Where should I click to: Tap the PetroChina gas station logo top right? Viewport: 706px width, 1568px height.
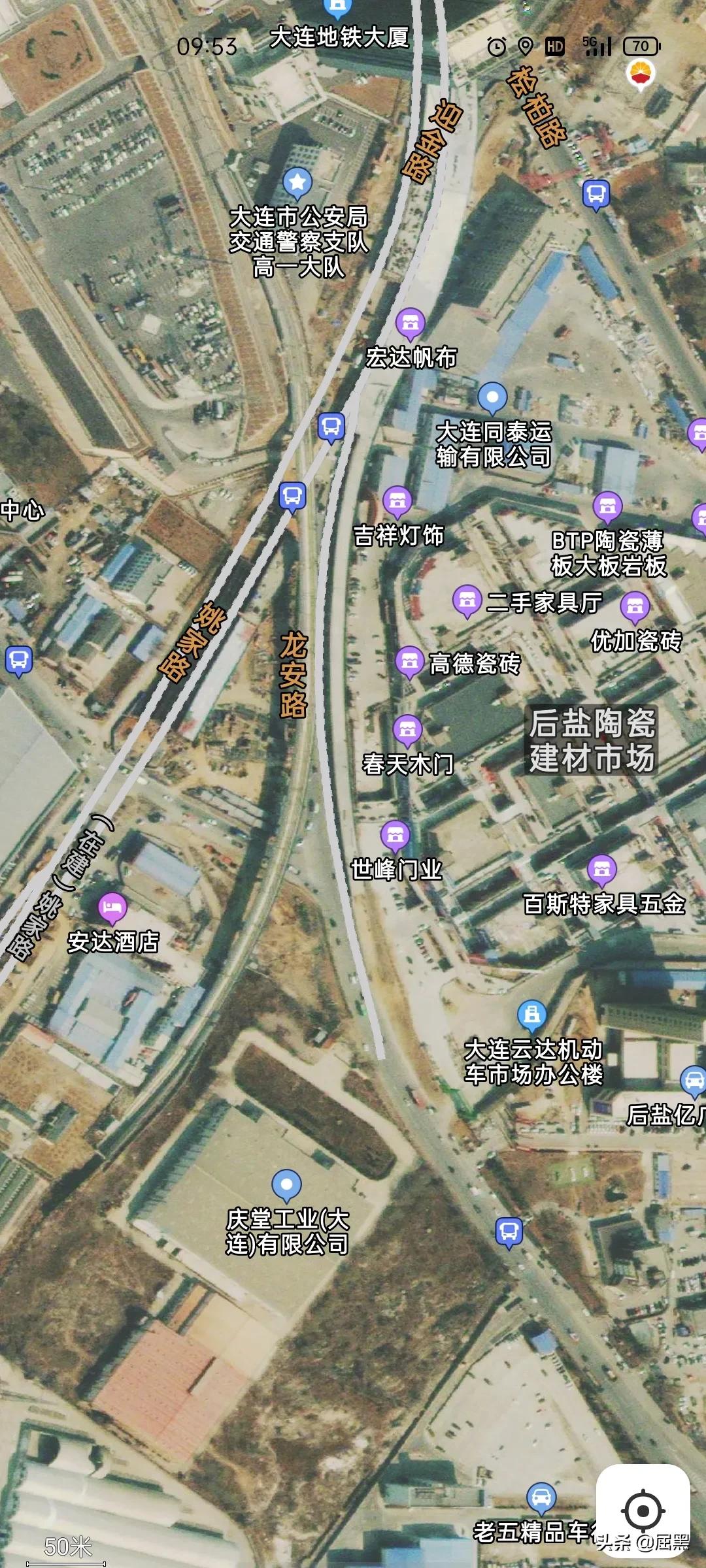point(639,73)
